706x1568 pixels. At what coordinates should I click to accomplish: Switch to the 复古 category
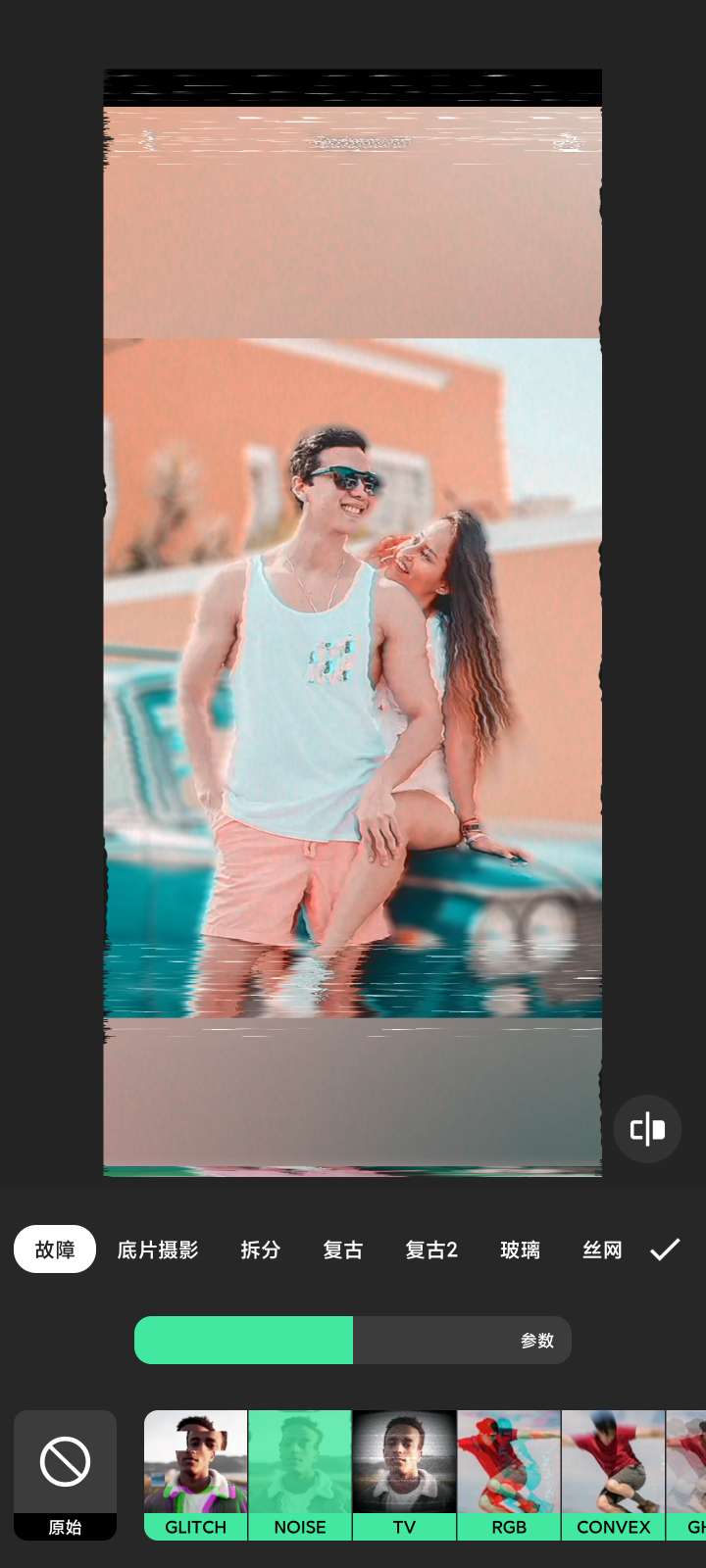tap(343, 1249)
